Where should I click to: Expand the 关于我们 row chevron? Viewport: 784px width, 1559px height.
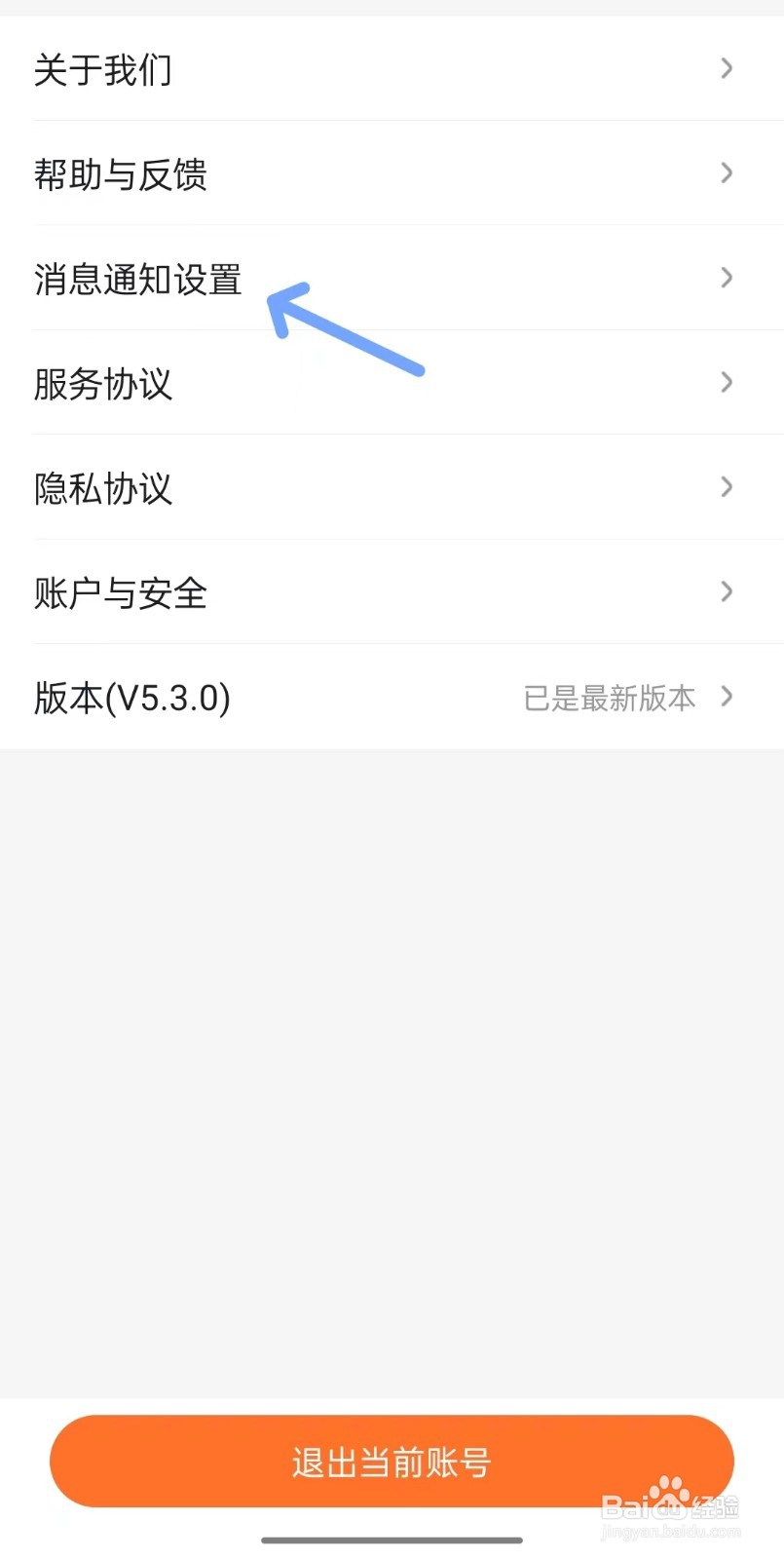726,68
